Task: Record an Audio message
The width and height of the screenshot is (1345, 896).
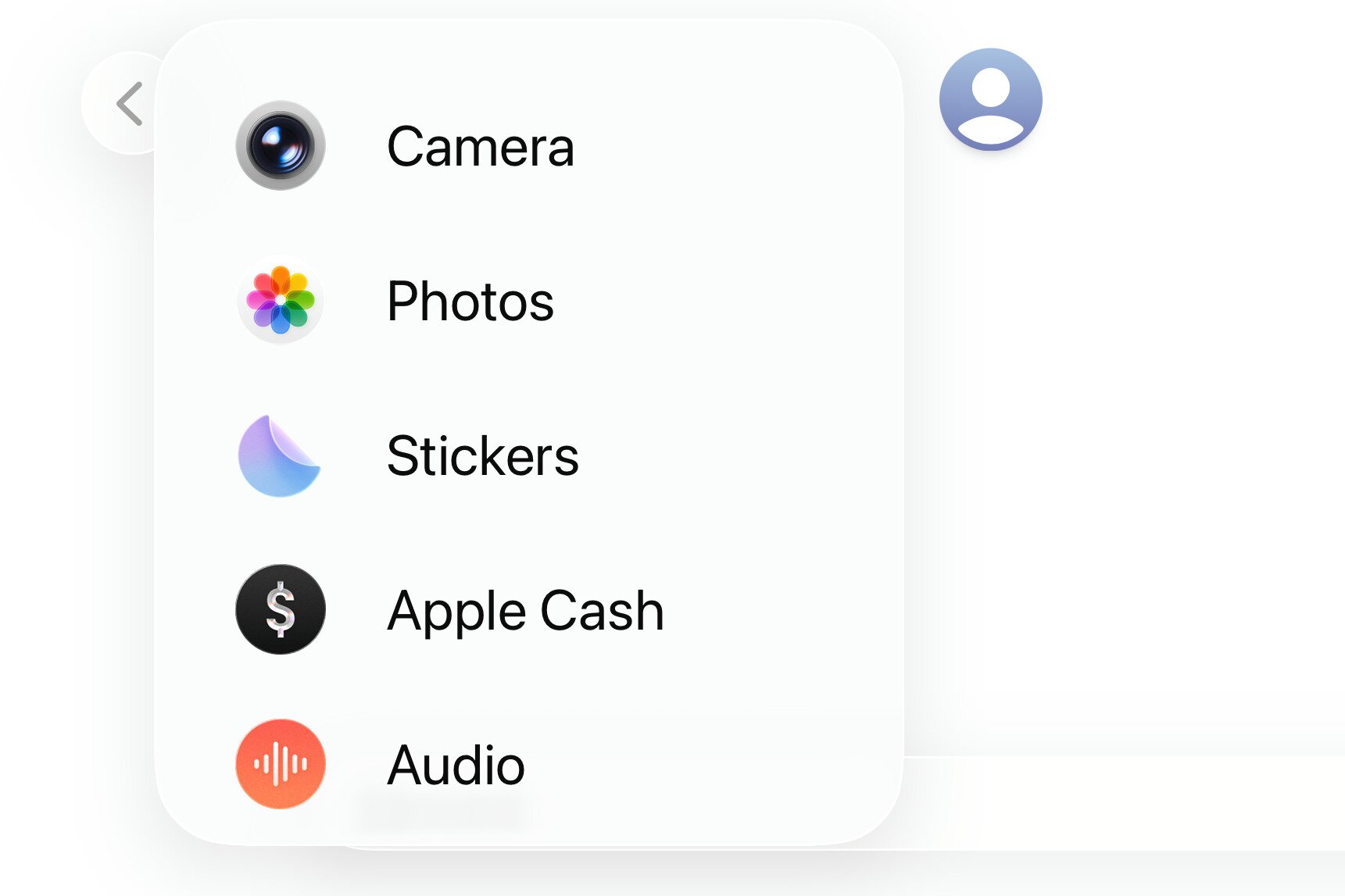Action: point(456,765)
